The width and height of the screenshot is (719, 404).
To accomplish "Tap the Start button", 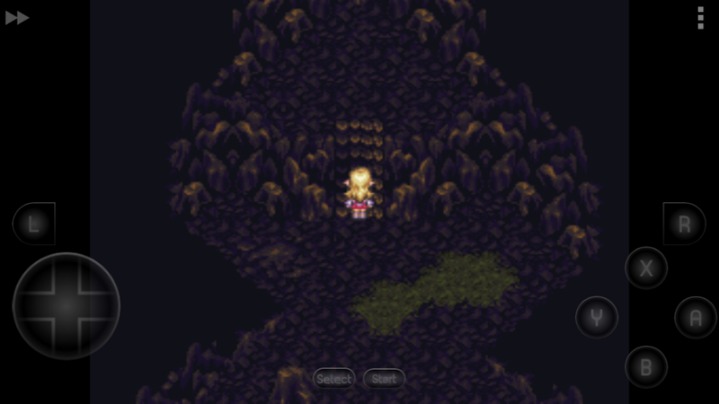I will coord(384,379).
